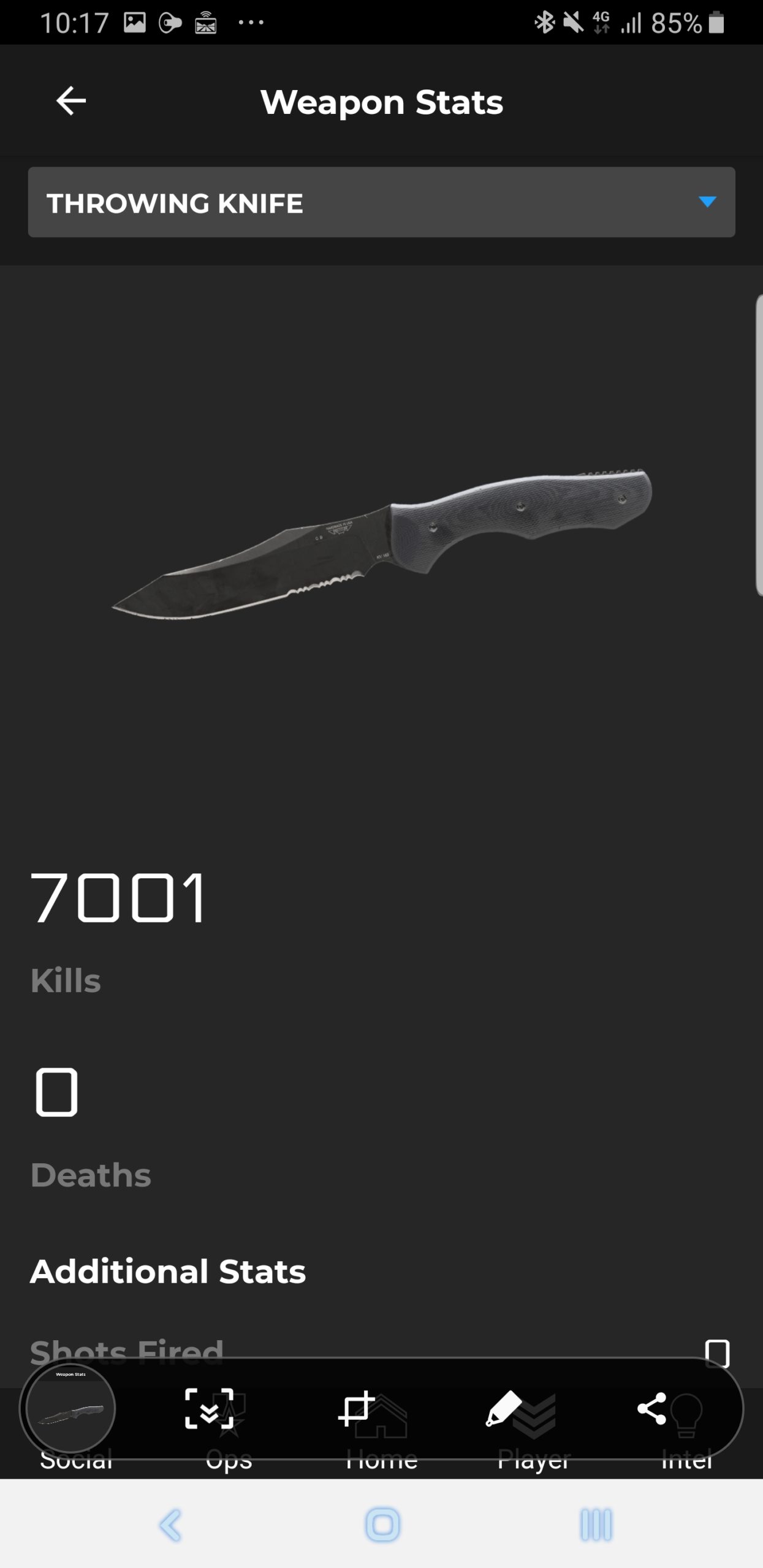The image size is (763, 1568).
Task: Crop the captured screenshot
Action: (x=356, y=1409)
